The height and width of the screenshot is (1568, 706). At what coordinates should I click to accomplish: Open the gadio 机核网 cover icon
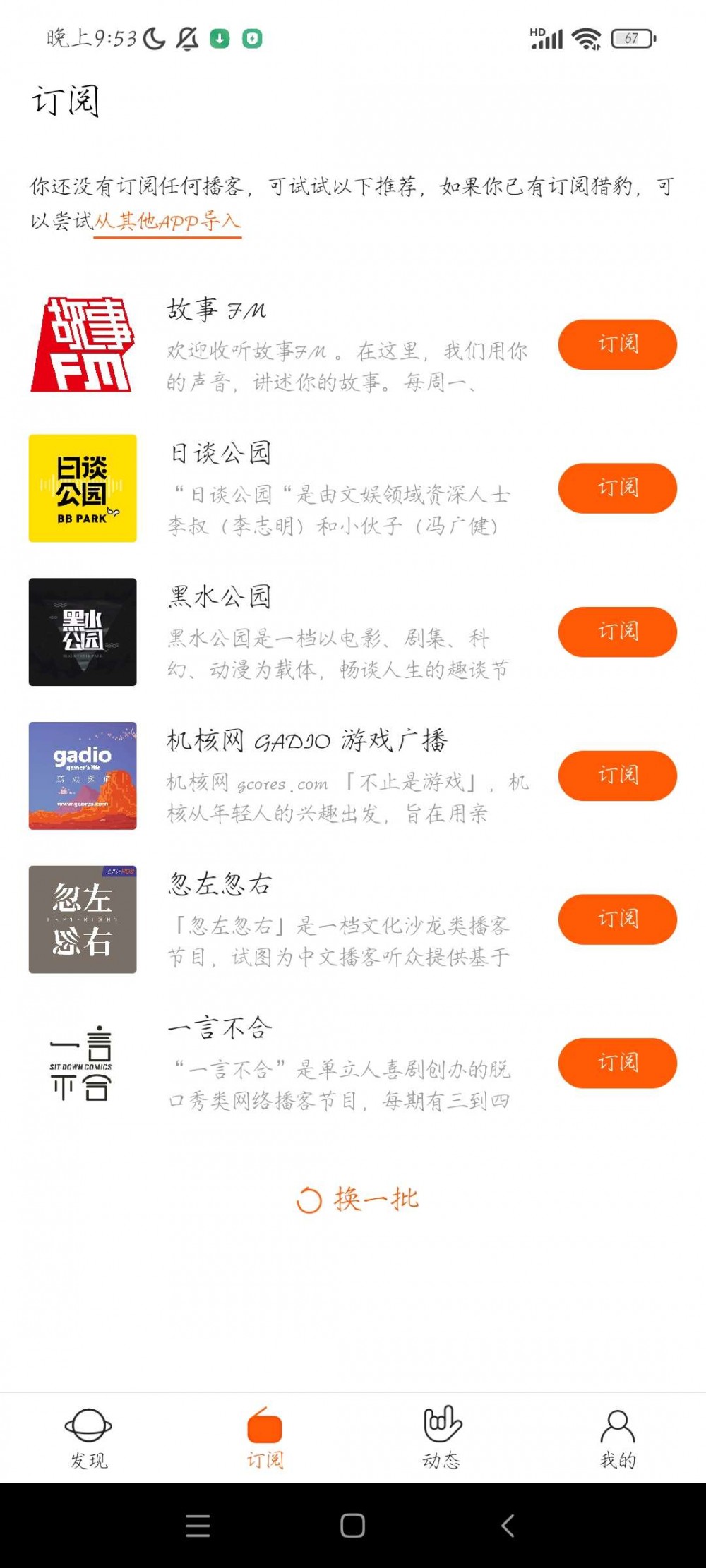83,776
